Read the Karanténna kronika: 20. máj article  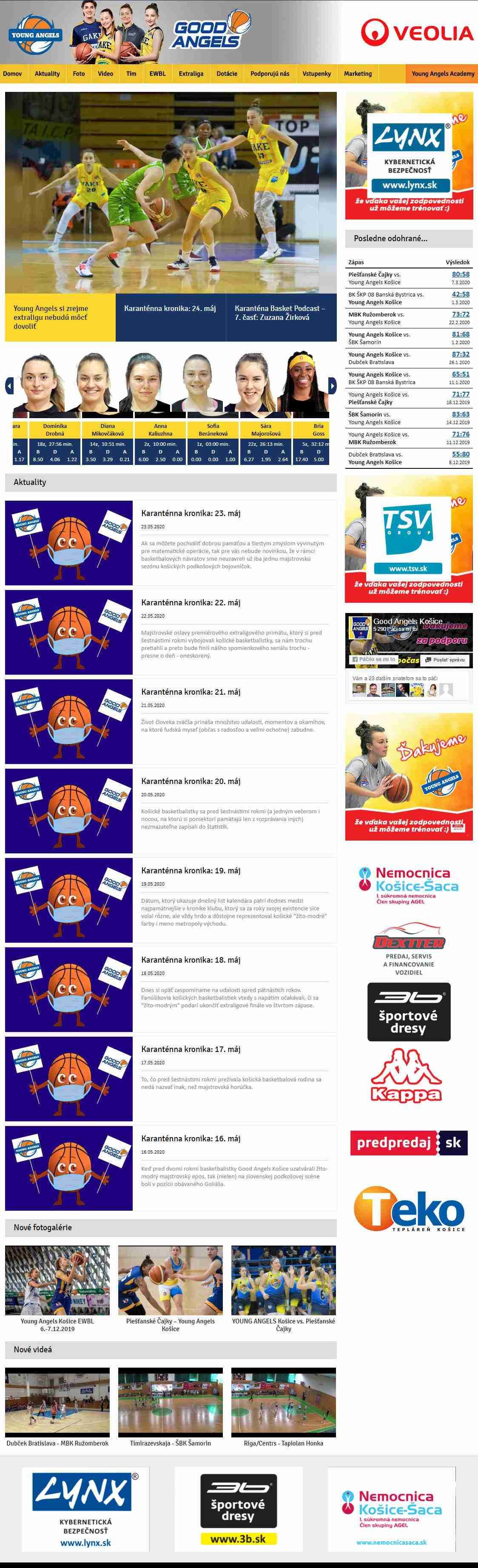[x=191, y=781]
